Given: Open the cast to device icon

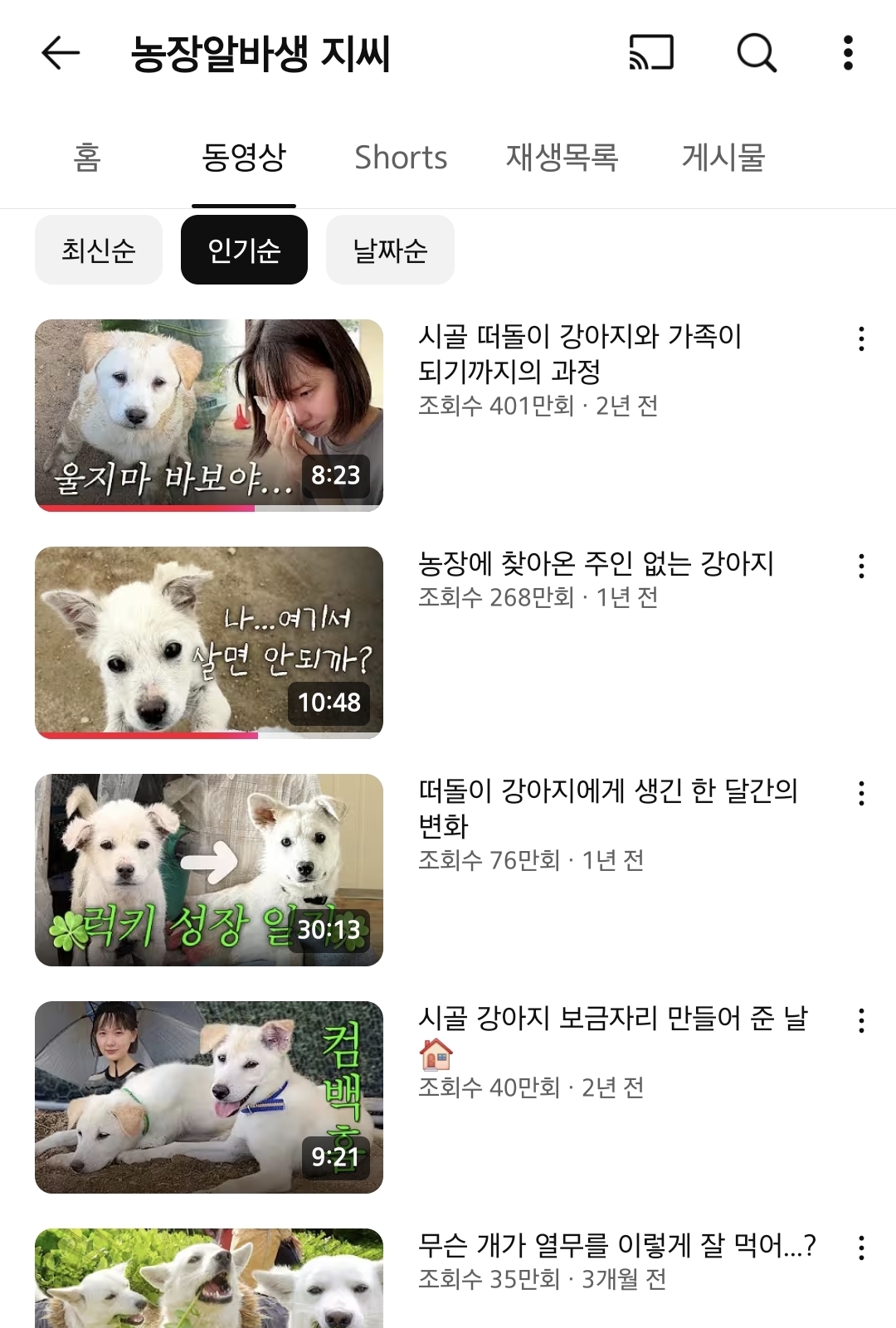Looking at the screenshot, I should [651, 53].
